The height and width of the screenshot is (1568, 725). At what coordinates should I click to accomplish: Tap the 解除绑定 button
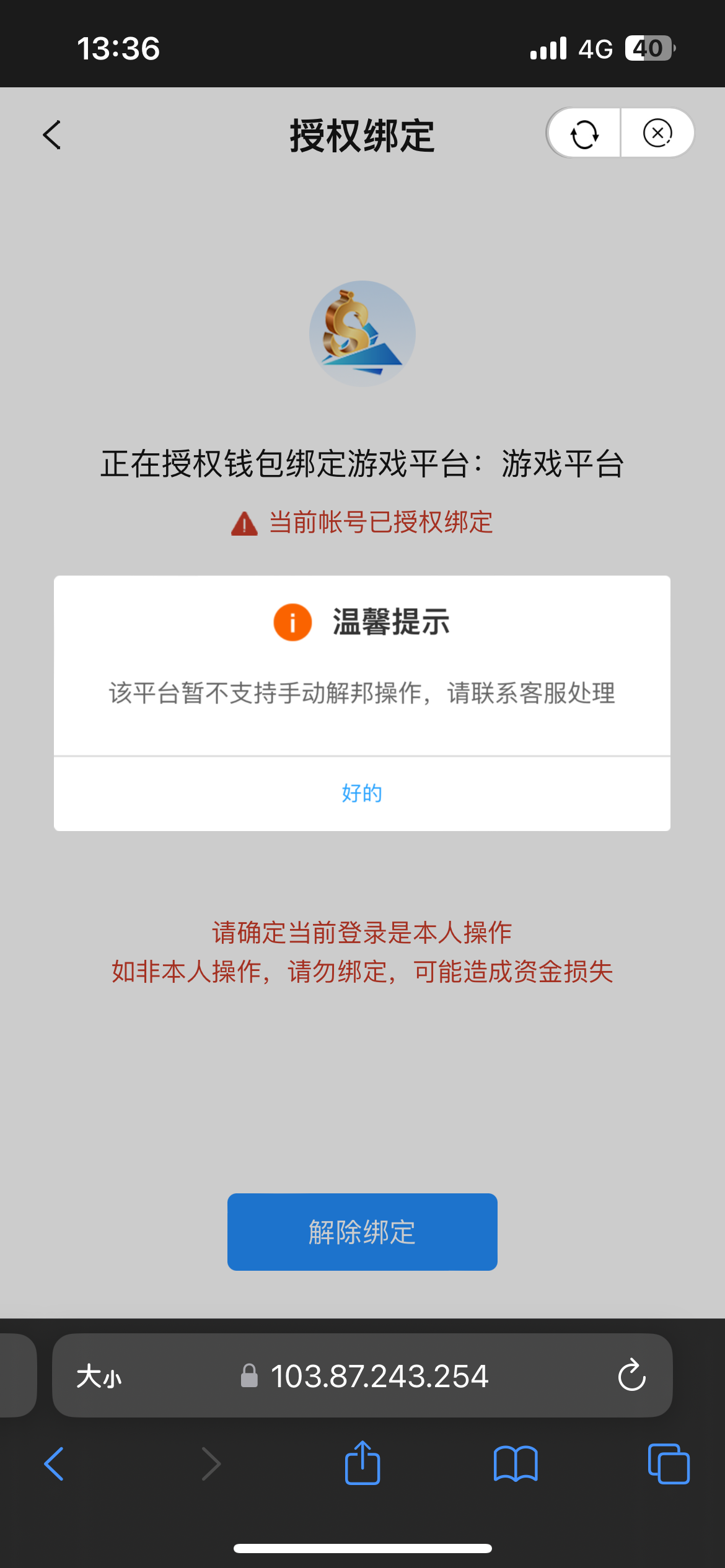[x=362, y=1232]
